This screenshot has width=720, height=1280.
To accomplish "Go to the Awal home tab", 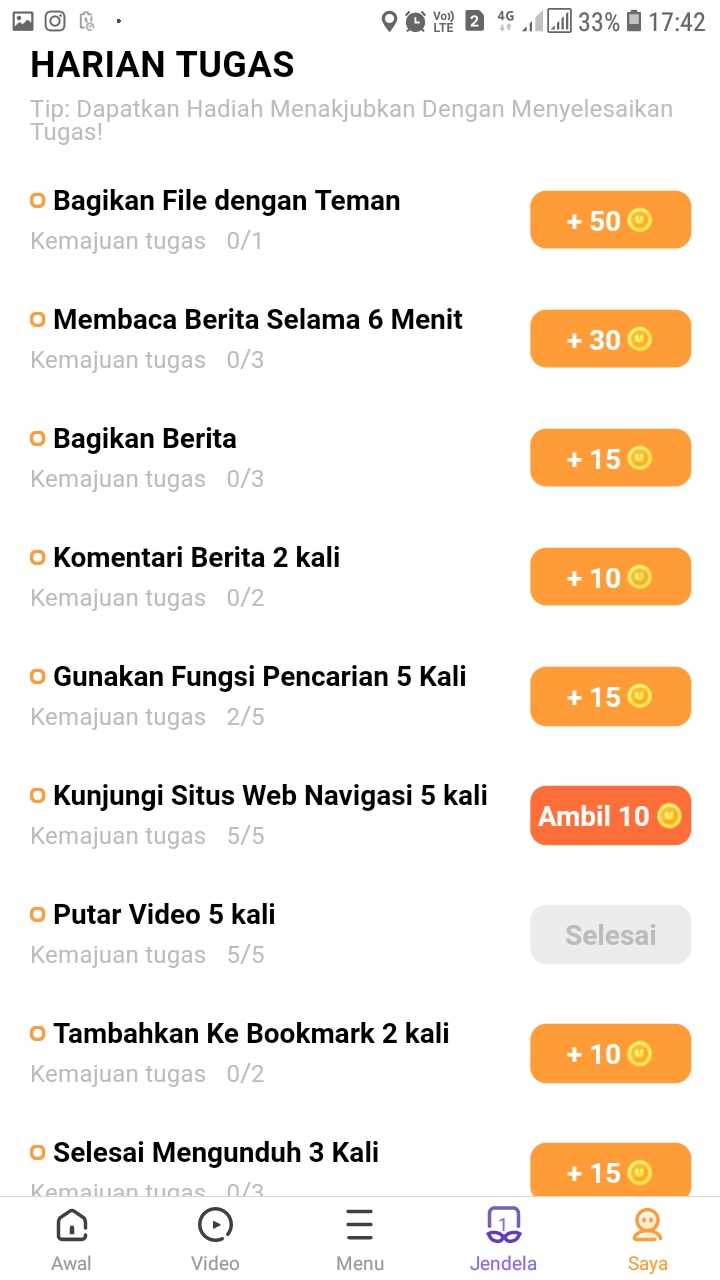I will pyautogui.click(x=72, y=1238).
